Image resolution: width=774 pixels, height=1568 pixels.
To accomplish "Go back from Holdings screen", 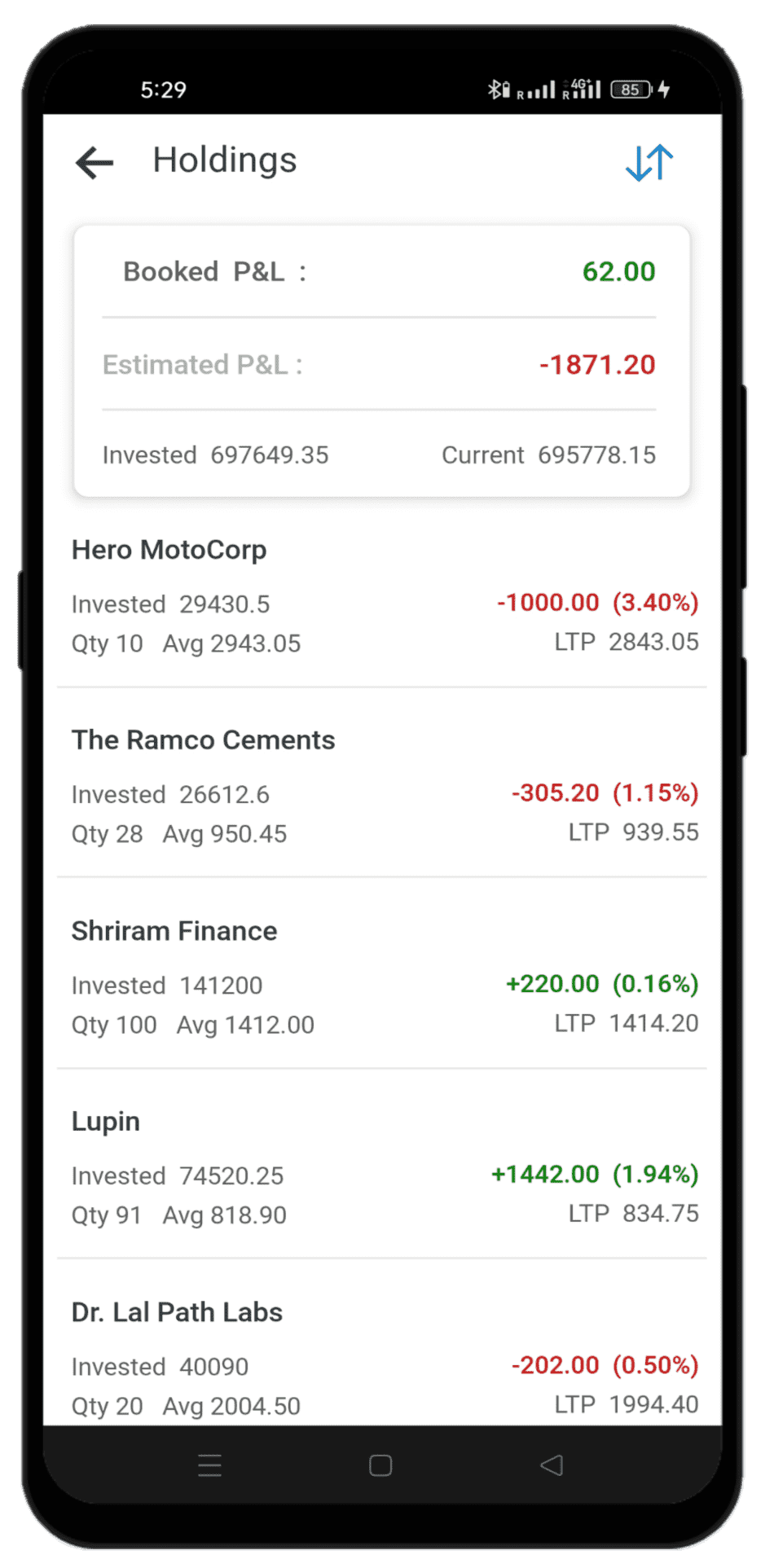I will 95,163.
